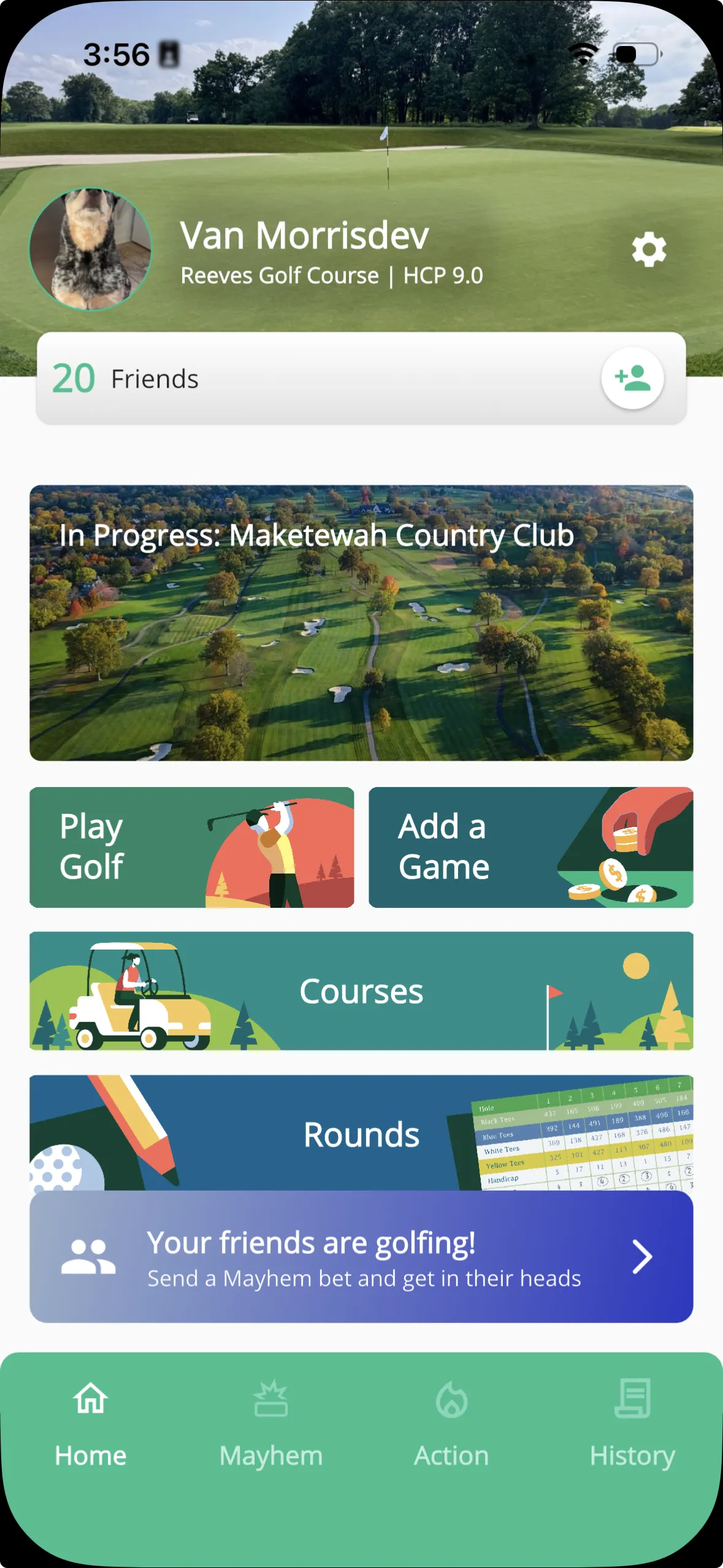Tap Van Morrisdev's profile picture
Viewport: 723px width, 1568px height.
90,249
